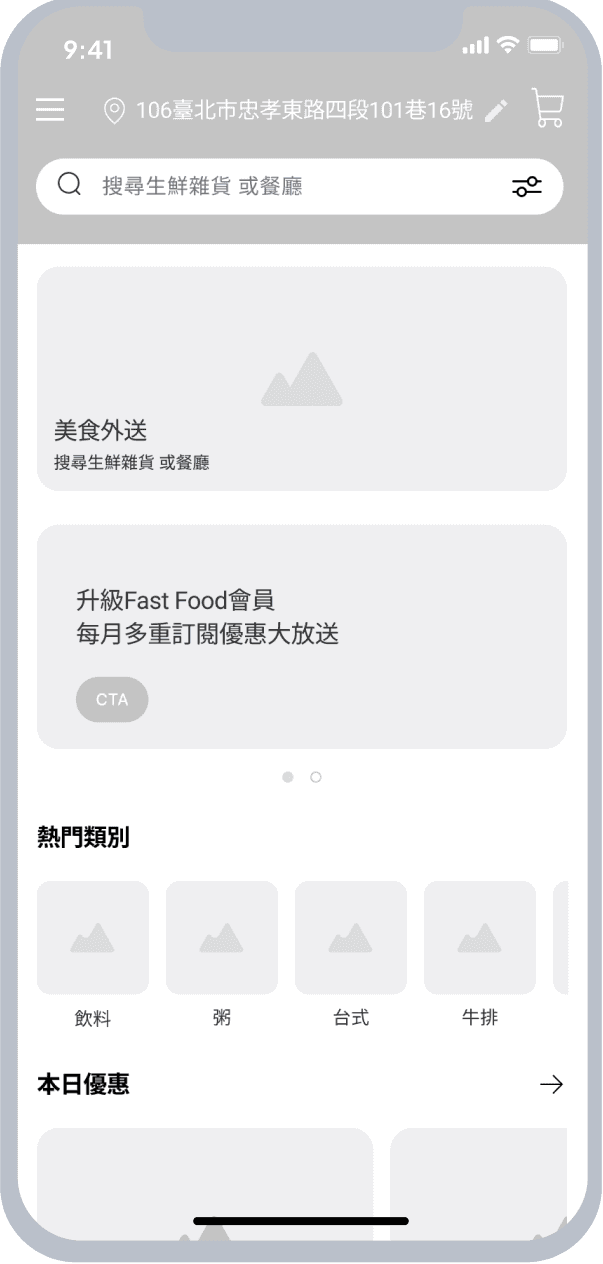Open the 升級Fast Food會員 promotion card
Screen dimensions: 603x1264
click(302, 637)
